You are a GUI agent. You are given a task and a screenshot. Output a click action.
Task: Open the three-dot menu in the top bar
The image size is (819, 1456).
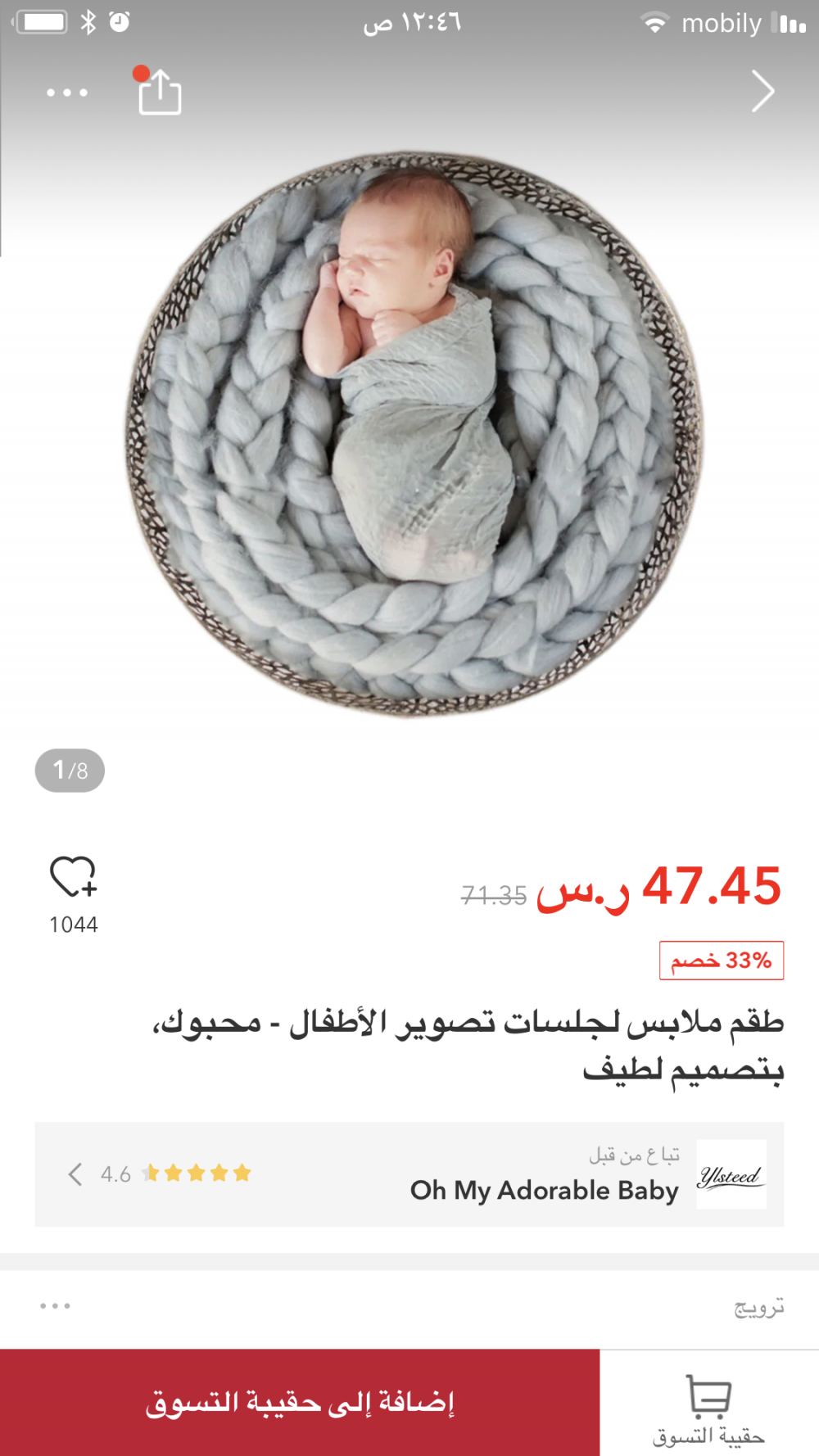pyautogui.click(x=67, y=93)
